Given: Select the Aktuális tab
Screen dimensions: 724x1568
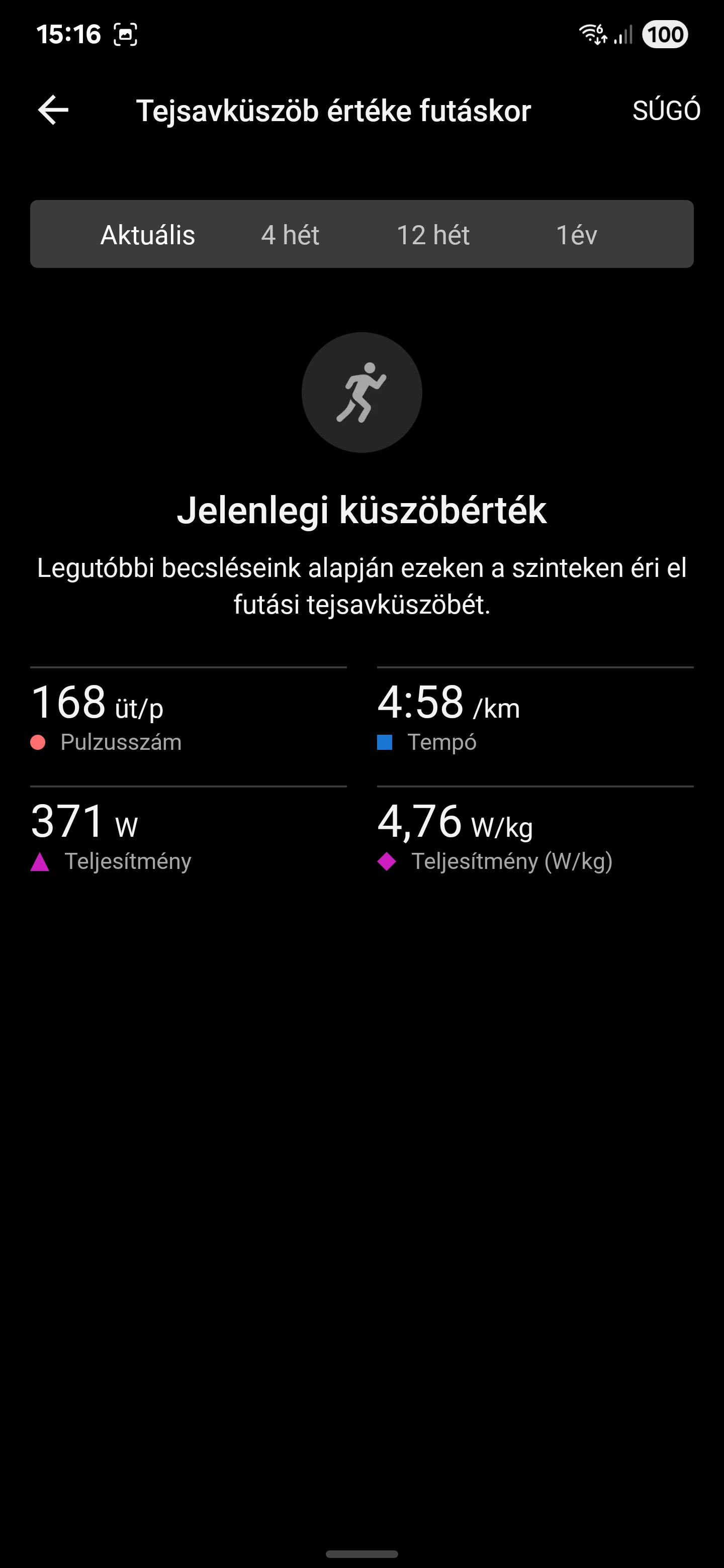Looking at the screenshot, I should click(147, 234).
